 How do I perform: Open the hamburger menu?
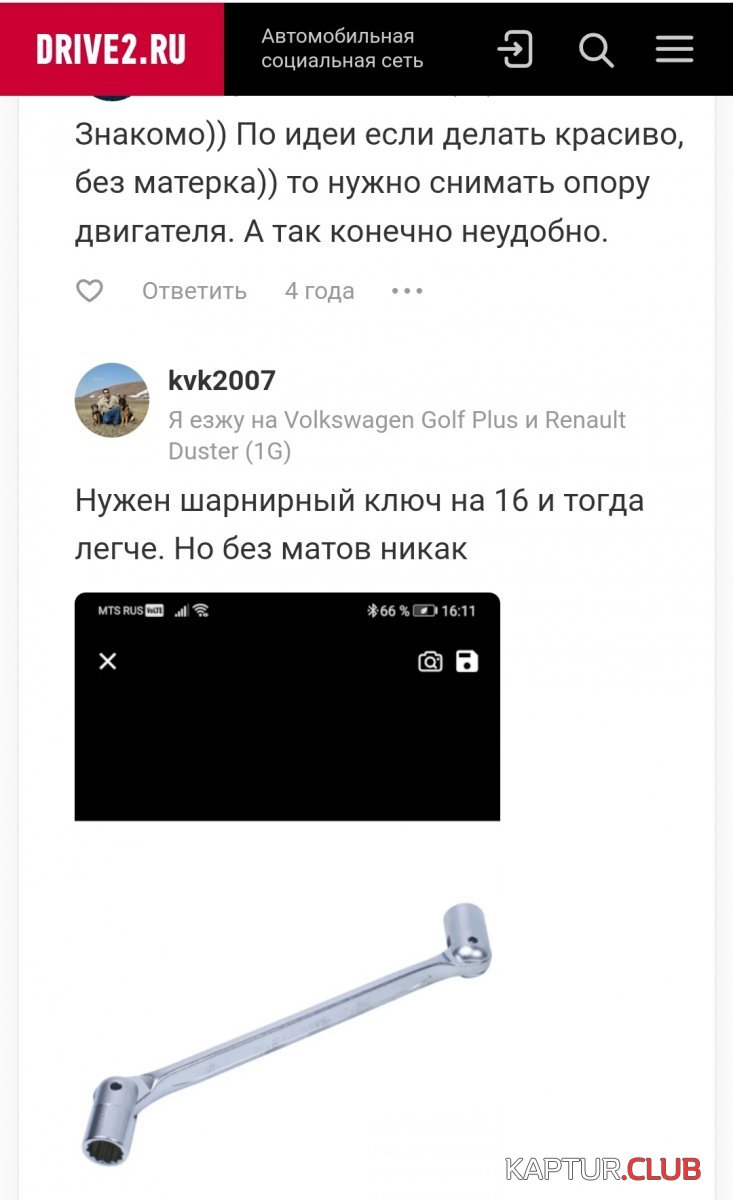674,49
